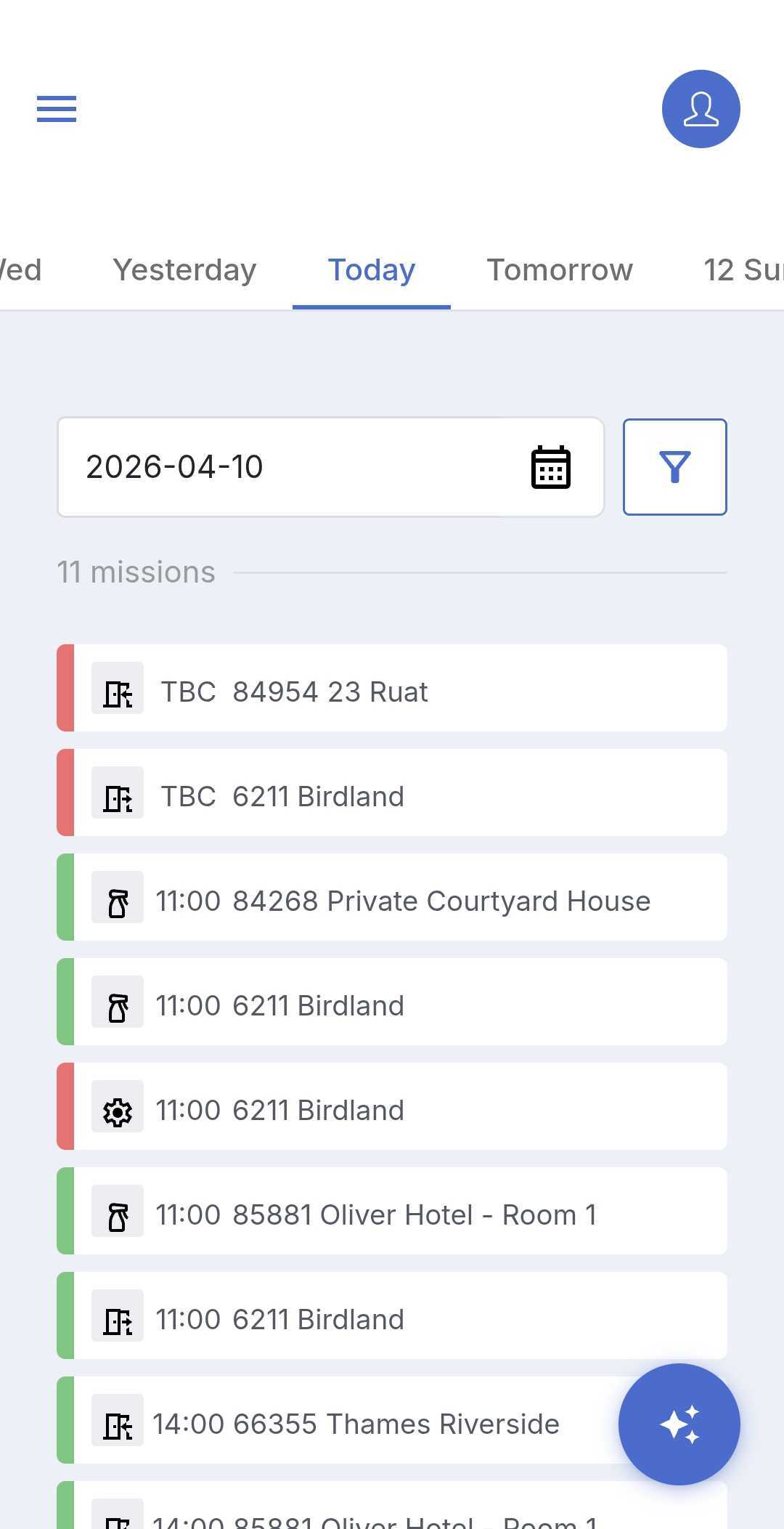This screenshot has width=784, height=1529.
Task: Open the user profile avatar
Action: tap(701, 109)
